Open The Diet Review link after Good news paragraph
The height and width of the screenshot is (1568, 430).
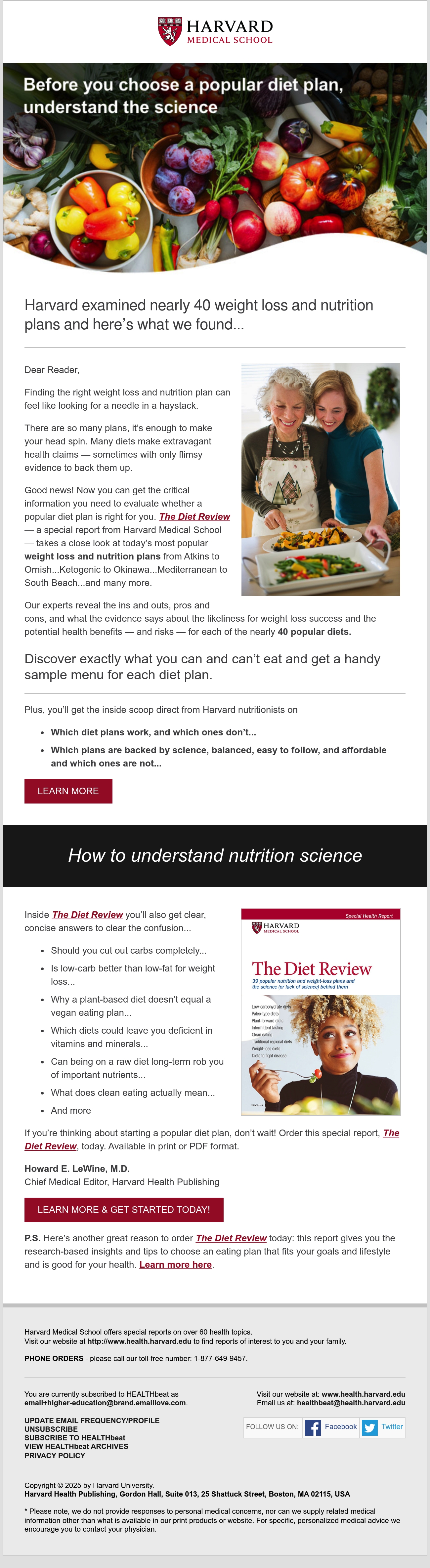pyautogui.click(x=194, y=516)
